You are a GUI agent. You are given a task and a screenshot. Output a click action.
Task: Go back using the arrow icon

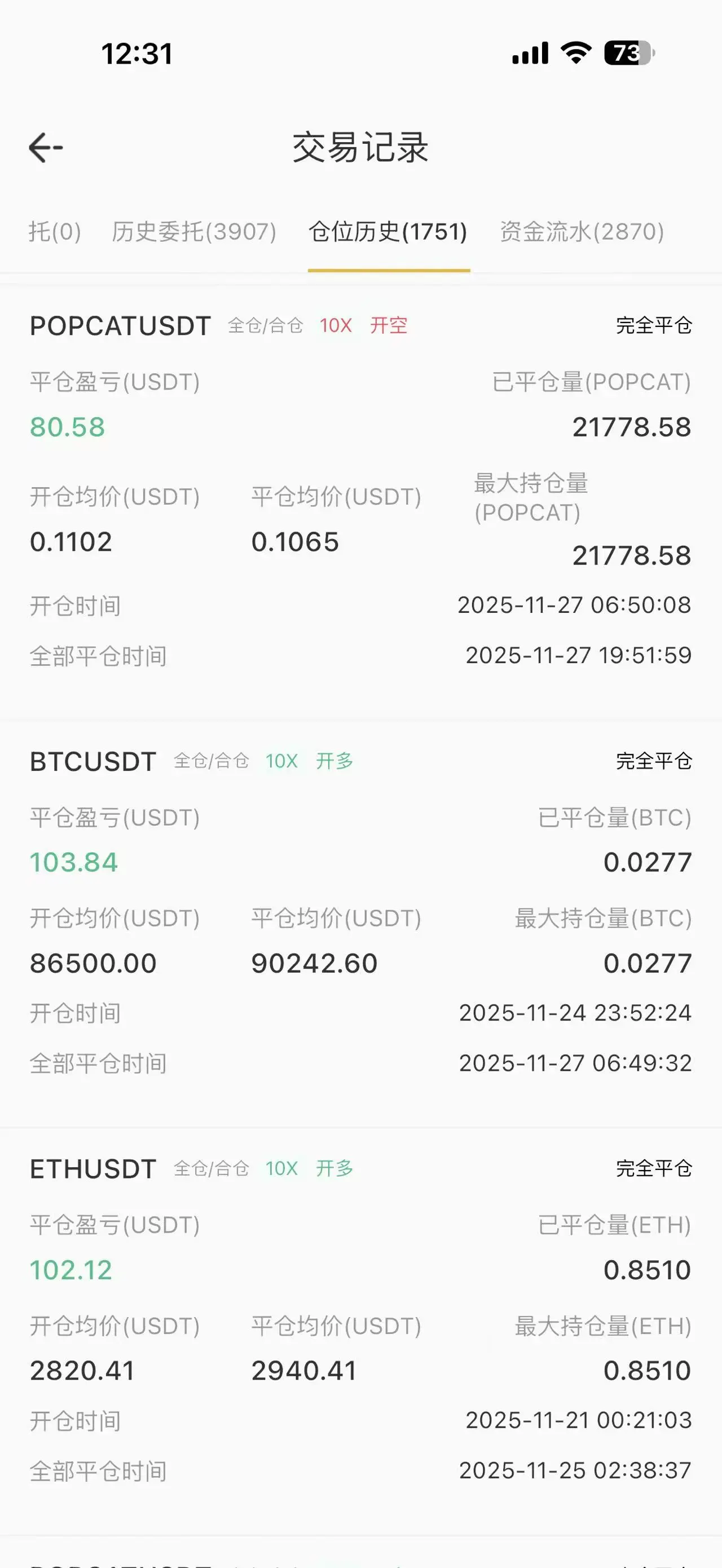click(x=46, y=147)
